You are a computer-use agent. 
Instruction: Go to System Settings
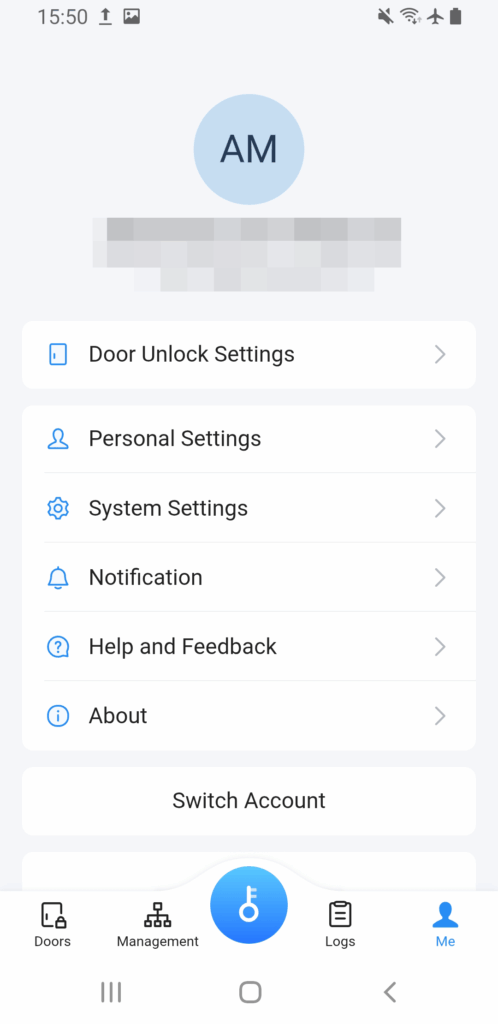point(249,508)
